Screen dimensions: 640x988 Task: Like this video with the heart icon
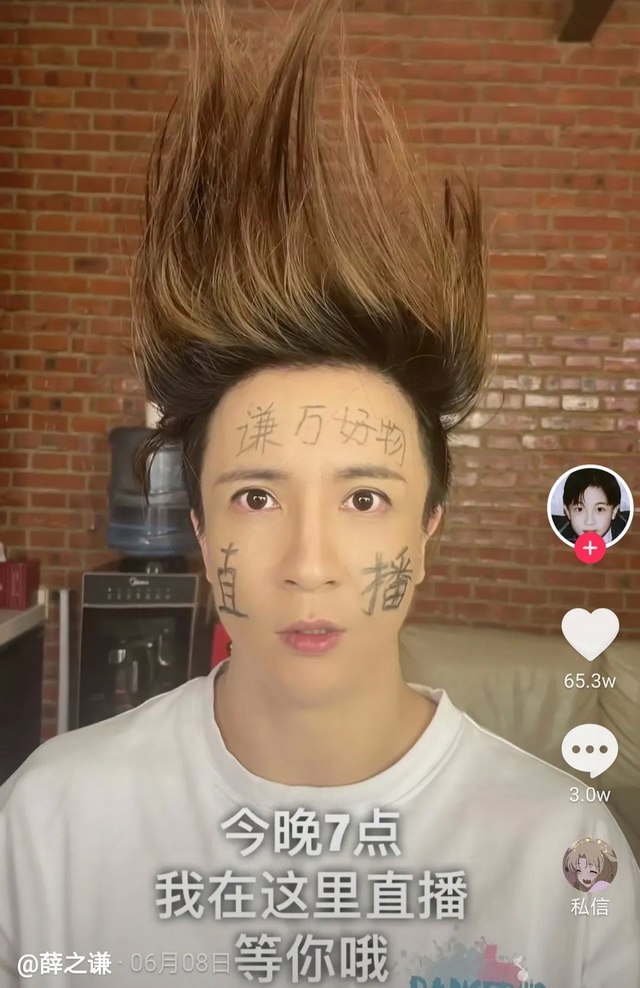590,634
